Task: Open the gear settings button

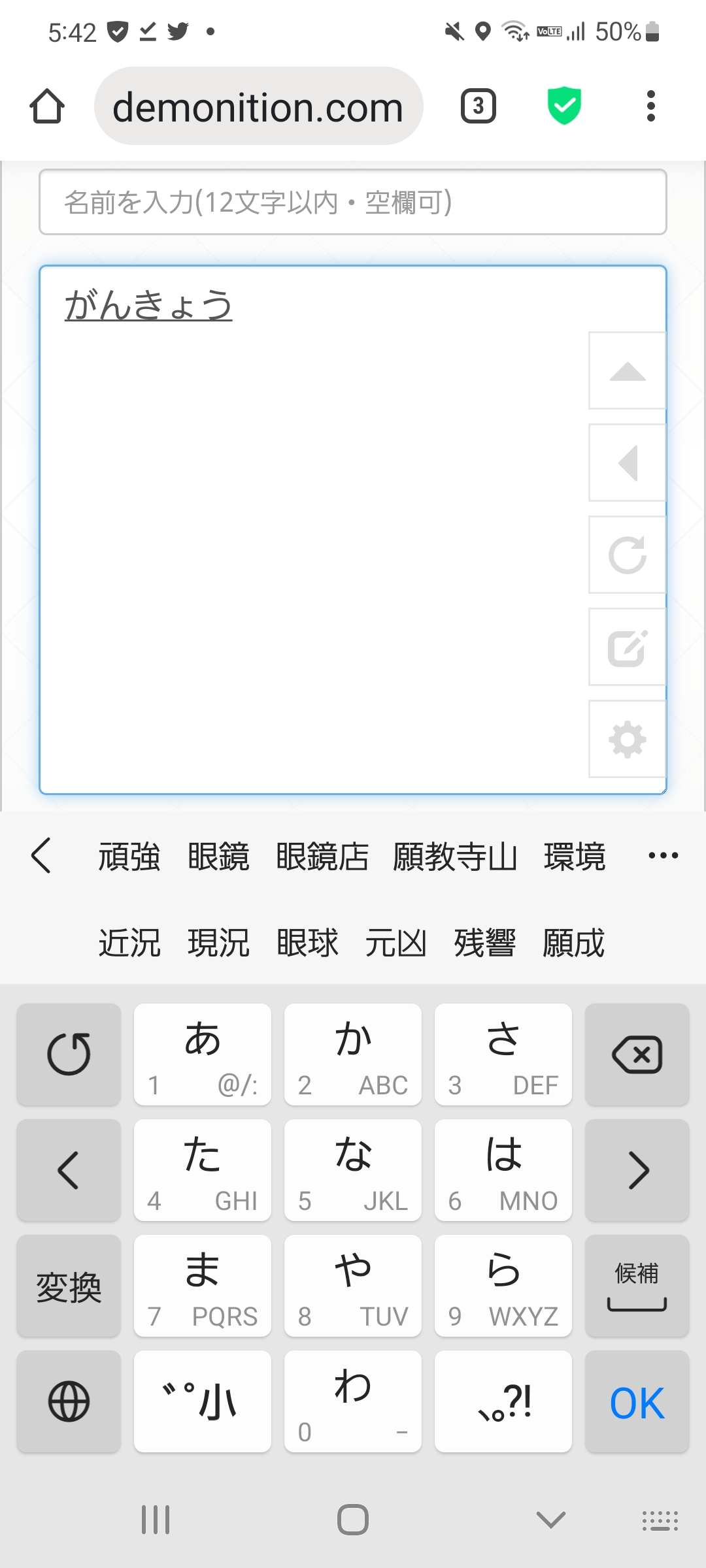Action: 627,740
